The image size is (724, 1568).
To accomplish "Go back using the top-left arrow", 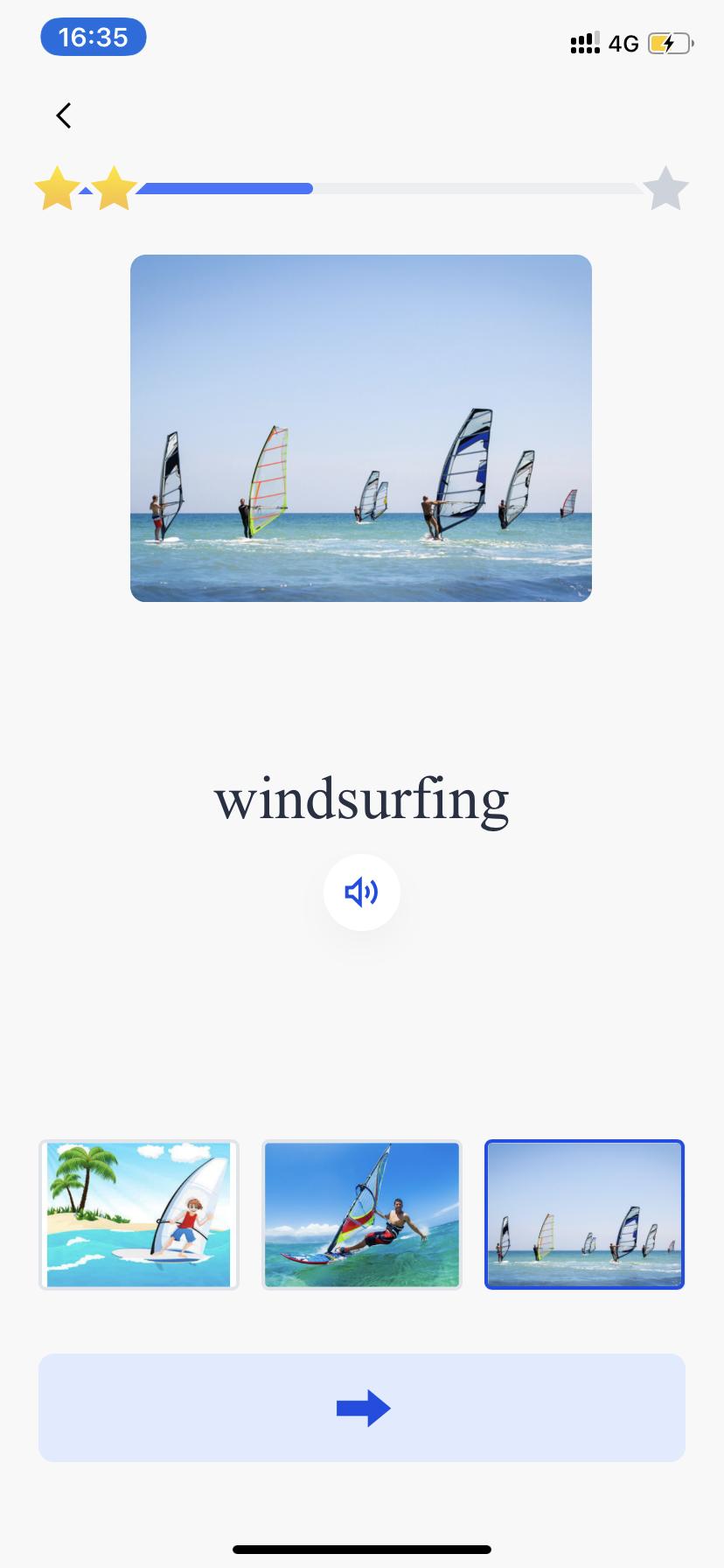I will pos(63,115).
